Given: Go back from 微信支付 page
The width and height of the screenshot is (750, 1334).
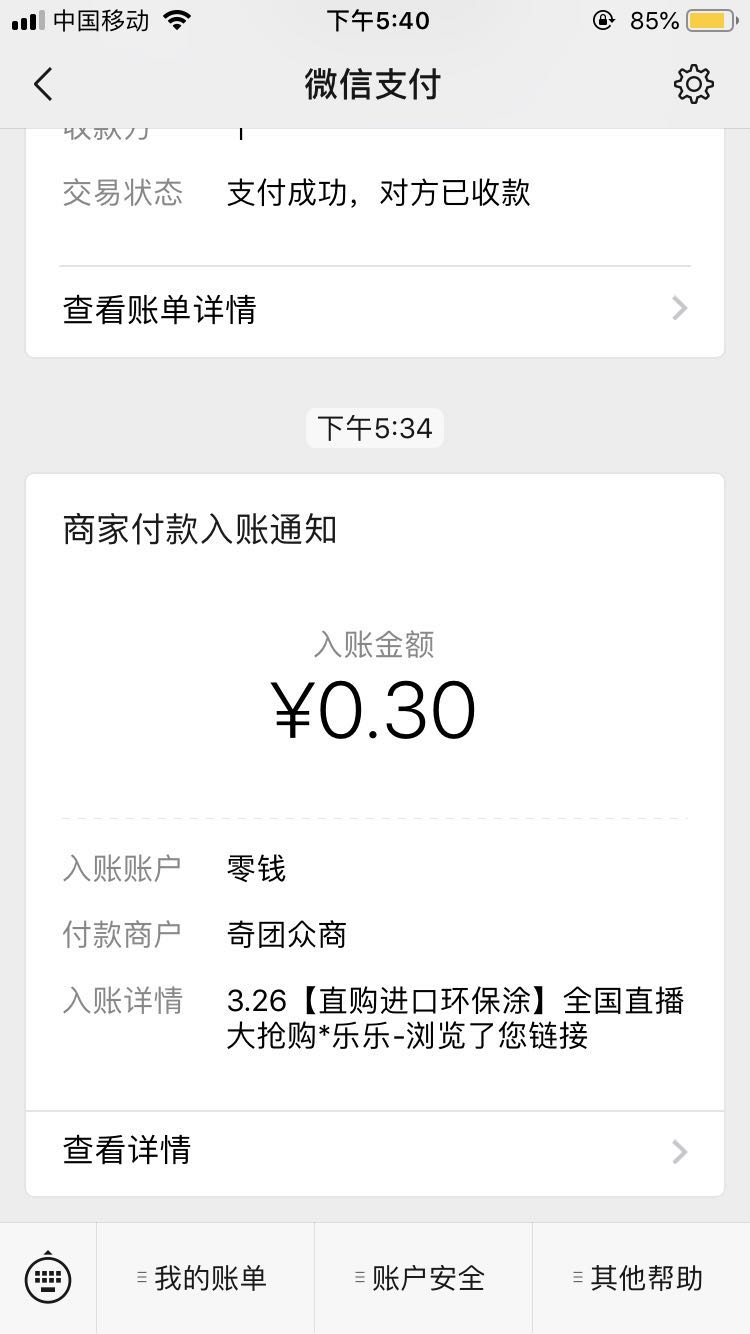Looking at the screenshot, I should (43, 85).
